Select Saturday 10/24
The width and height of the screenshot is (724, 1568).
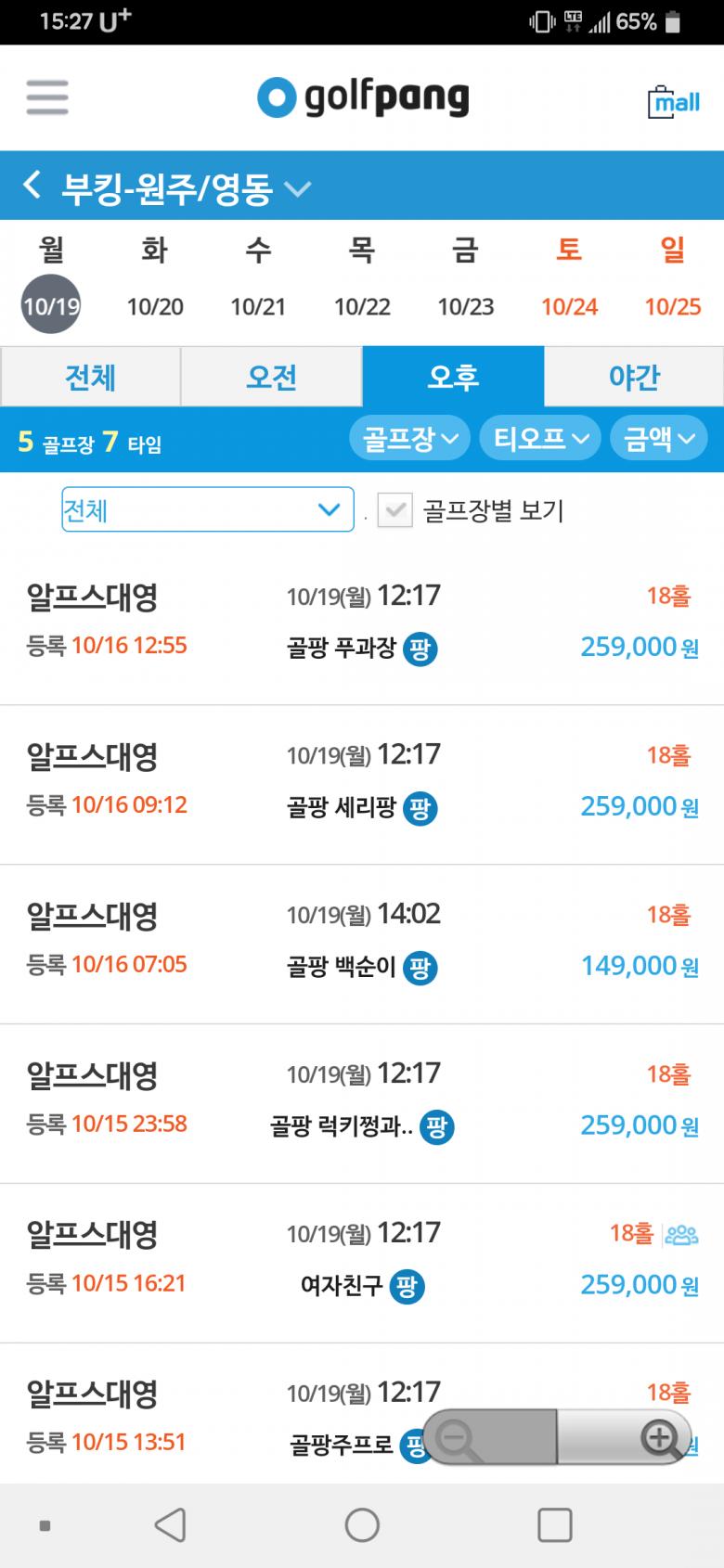tap(569, 306)
